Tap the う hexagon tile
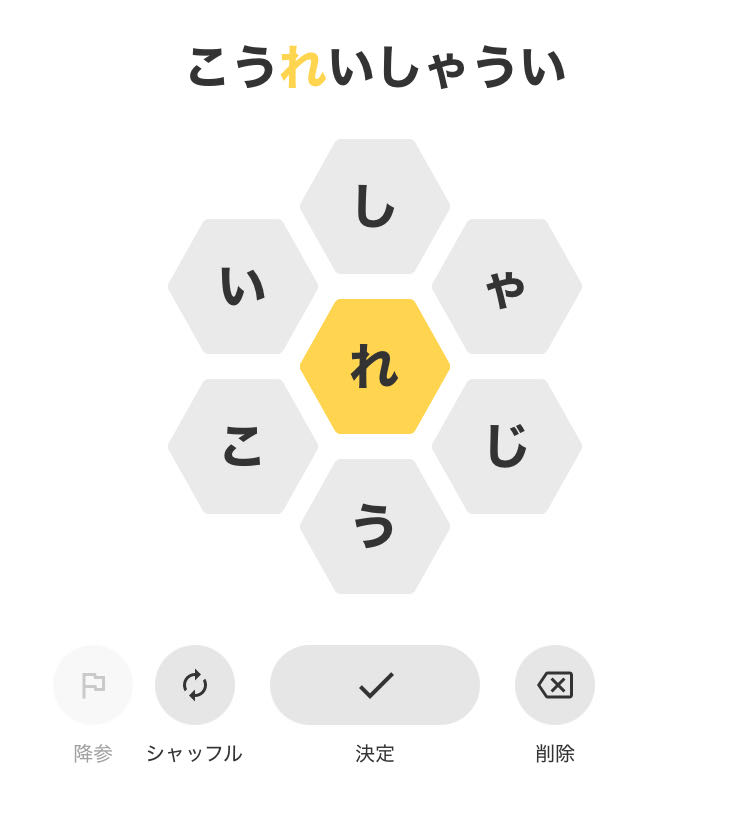Screen dimensions: 750x825 [375, 527]
